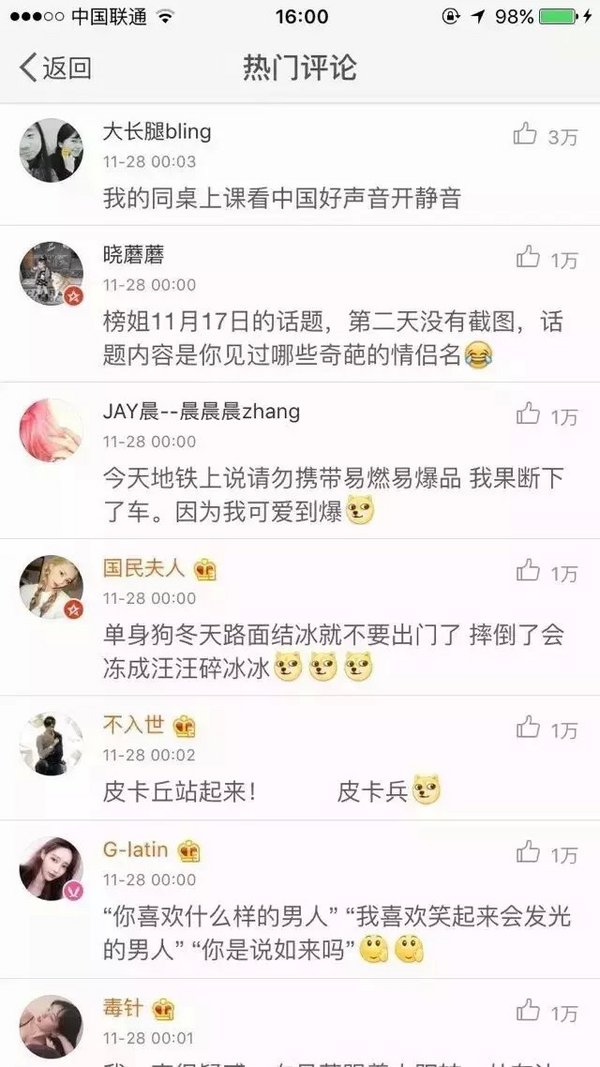Like 毒针's comment

click(528, 1011)
